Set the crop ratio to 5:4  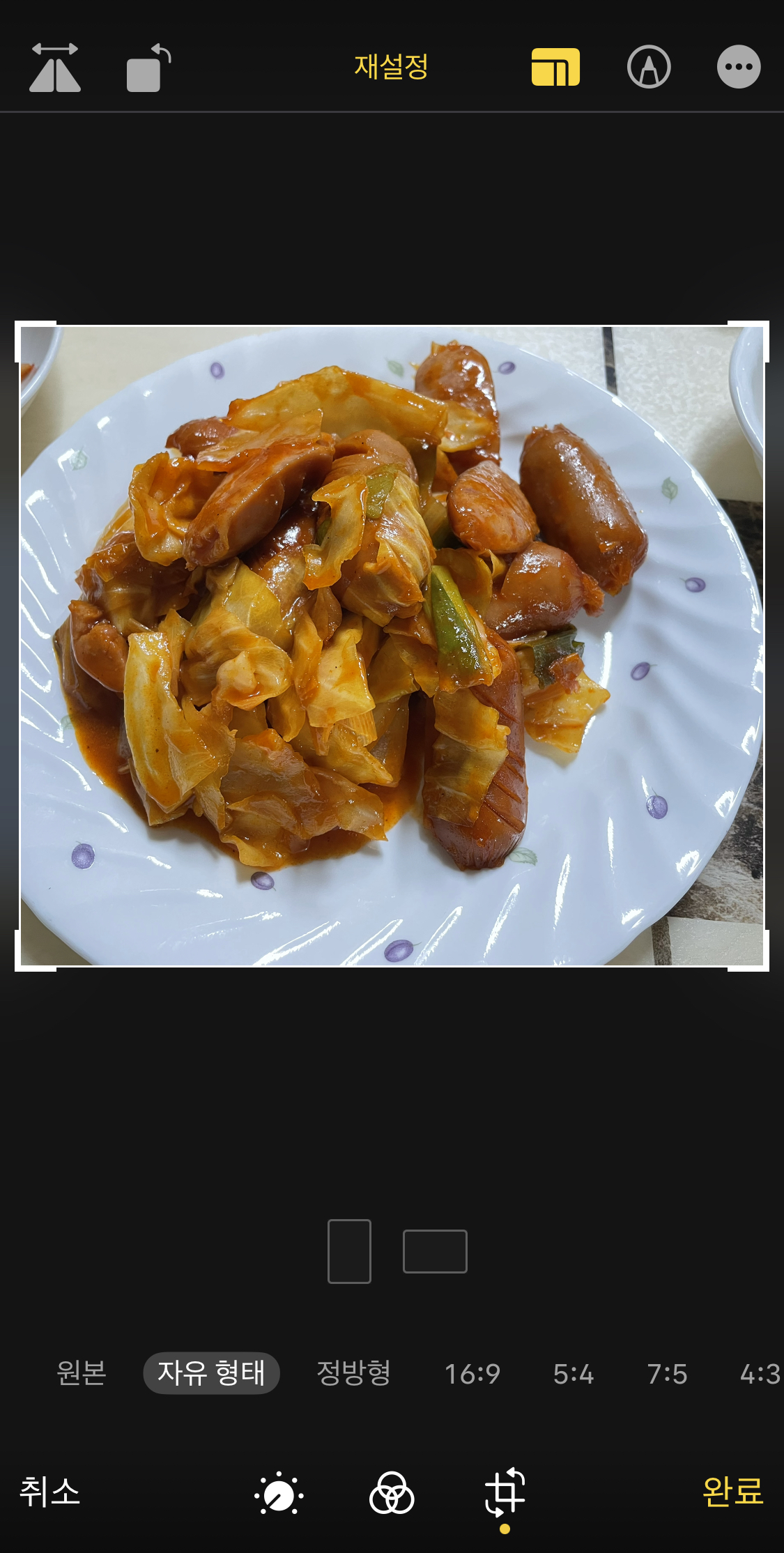[573, 1374]
